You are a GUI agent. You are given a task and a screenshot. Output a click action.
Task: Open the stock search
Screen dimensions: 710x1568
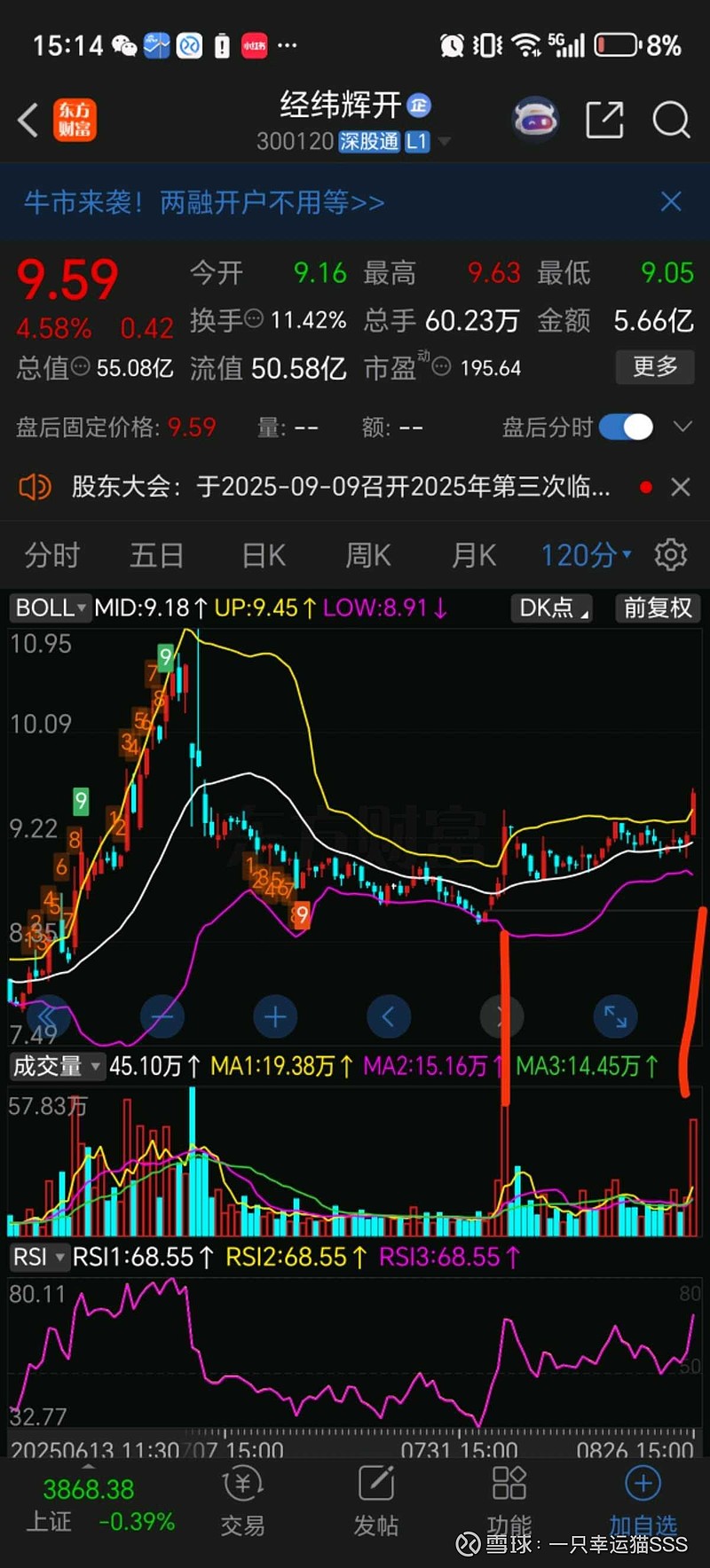tap(670, 120)
